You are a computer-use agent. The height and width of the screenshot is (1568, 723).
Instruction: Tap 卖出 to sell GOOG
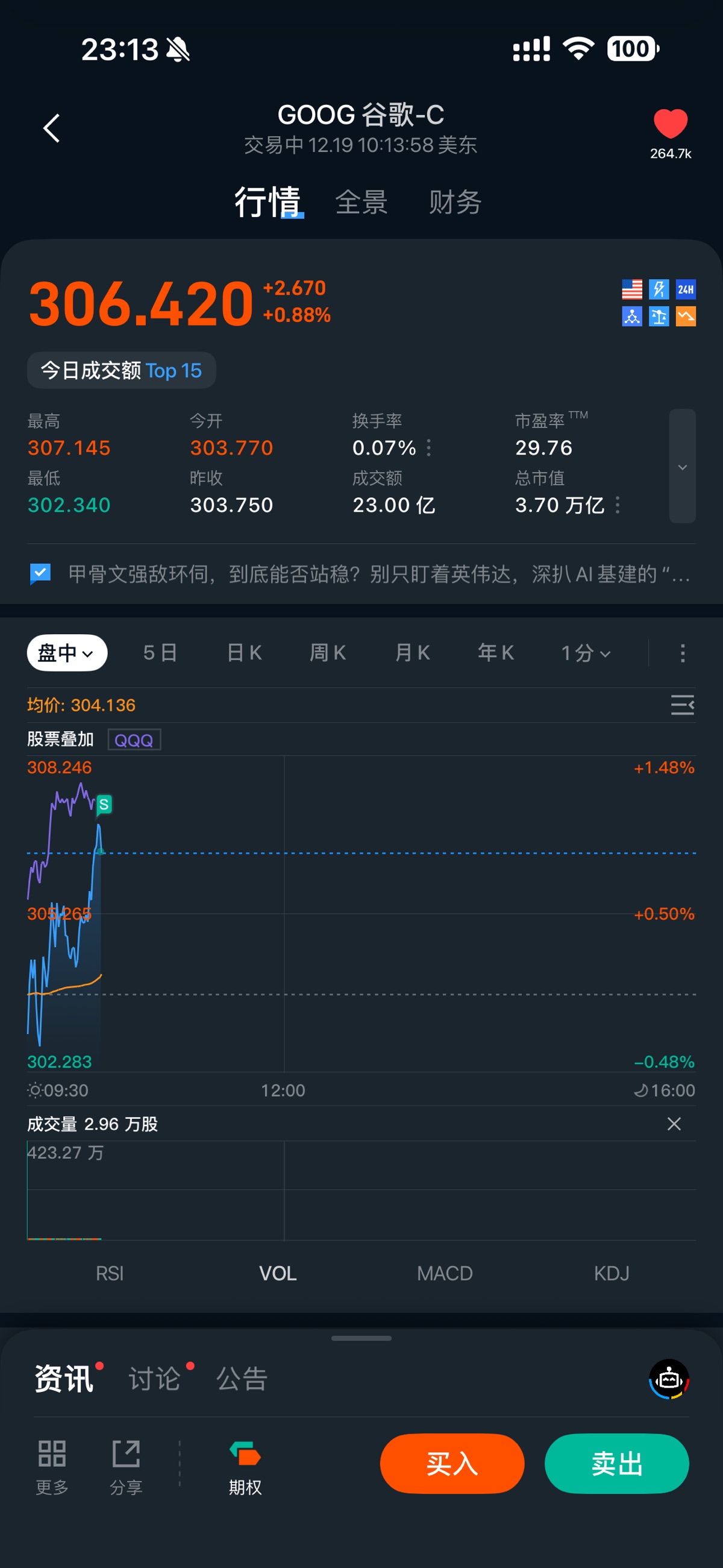point(616,1464)
